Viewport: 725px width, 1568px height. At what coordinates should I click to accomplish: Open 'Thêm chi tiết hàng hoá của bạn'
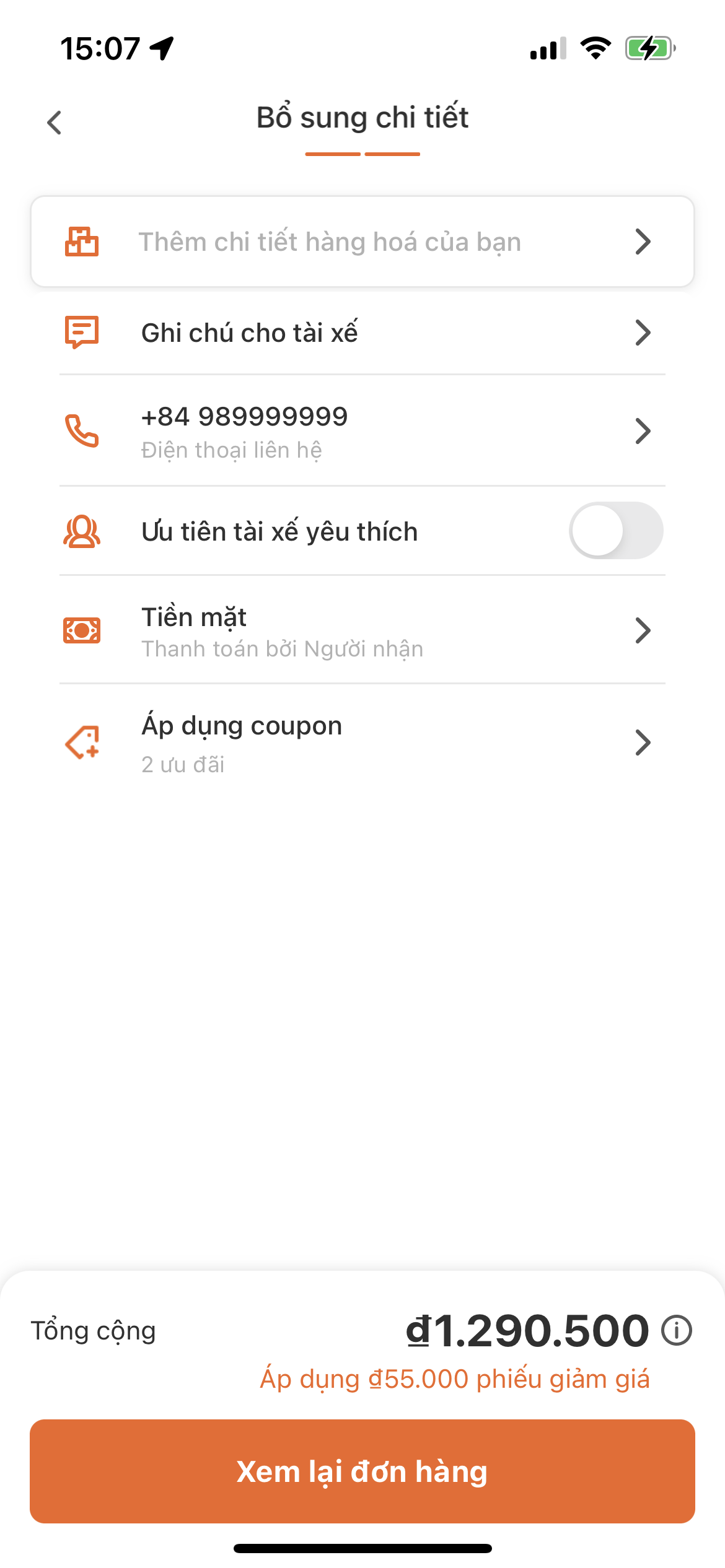362,242
